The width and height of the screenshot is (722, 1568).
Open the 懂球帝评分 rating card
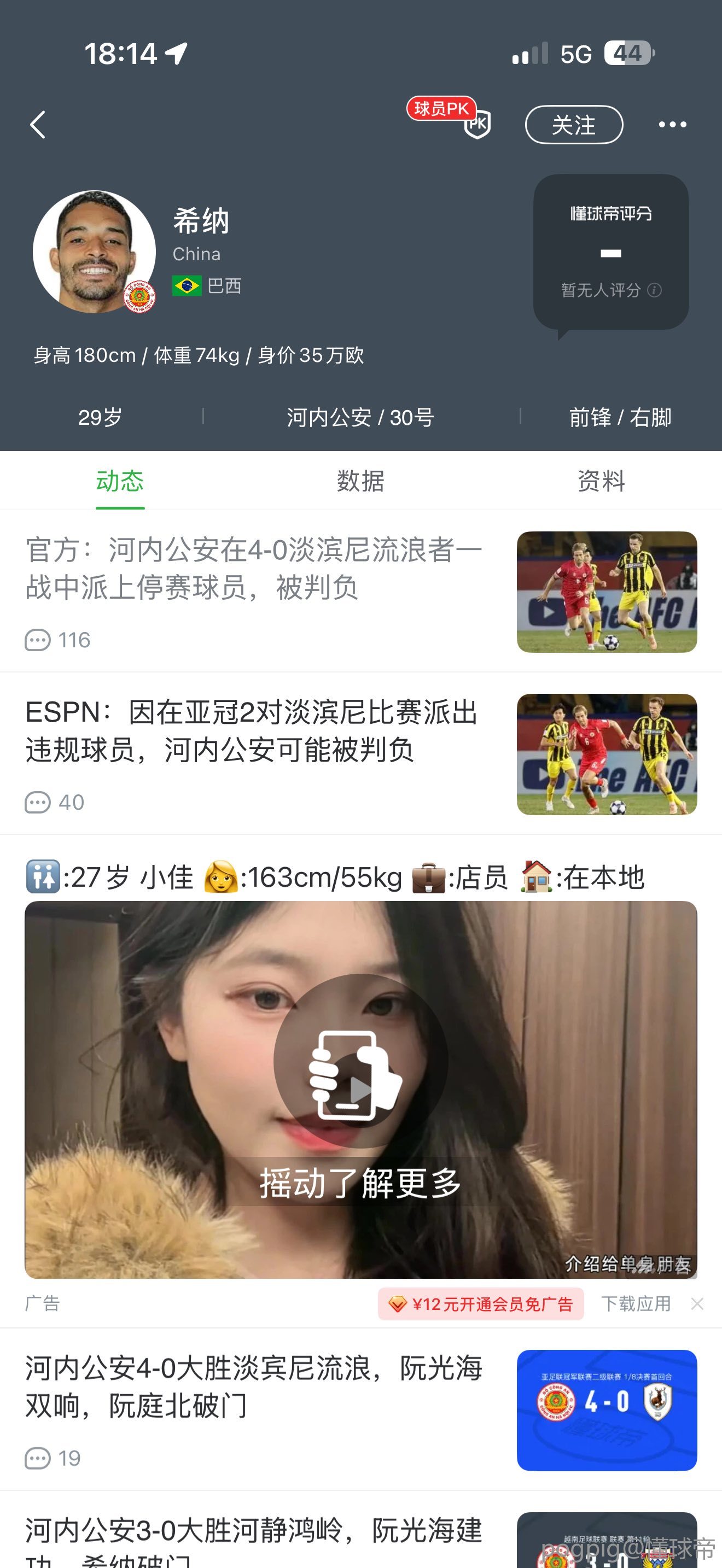point(610,252)
